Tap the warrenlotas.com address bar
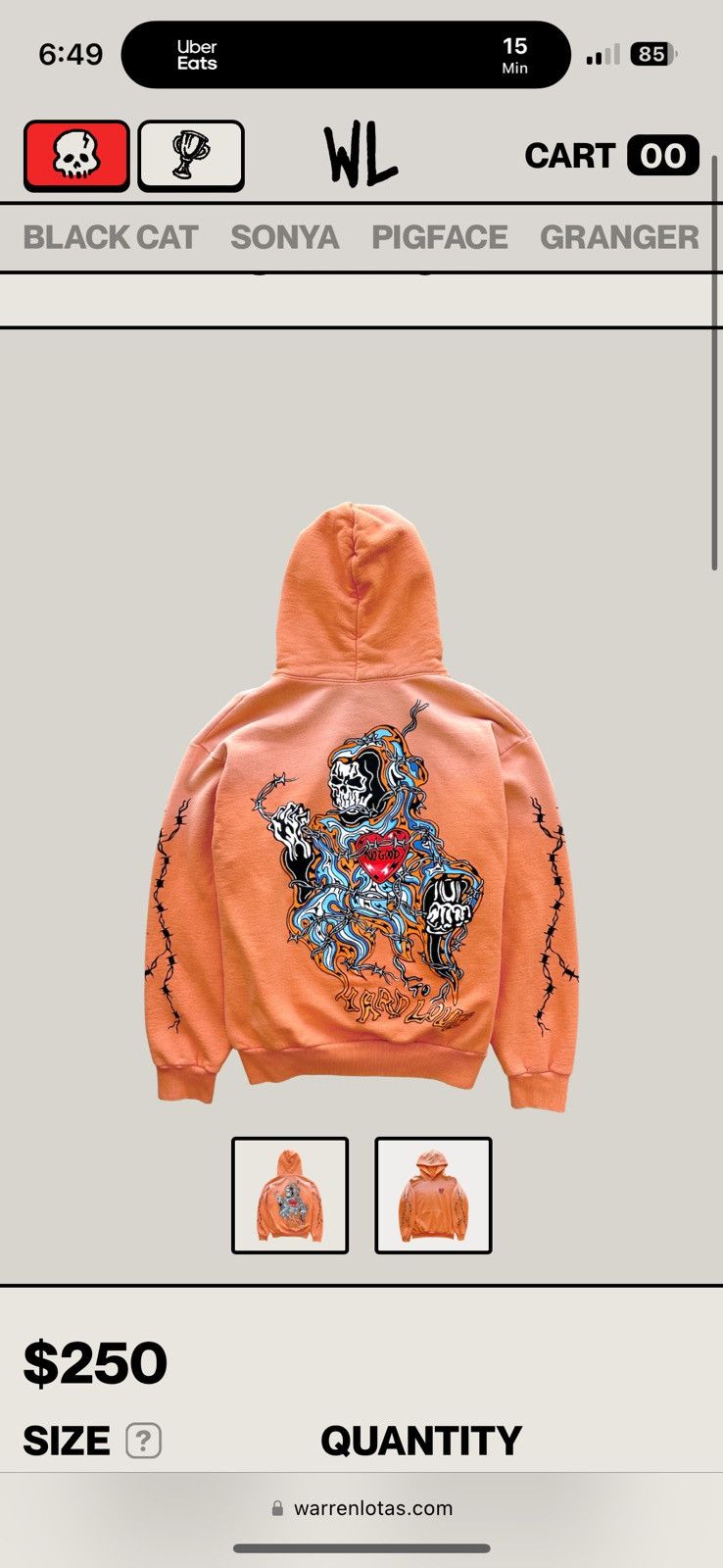Screen dimensions: 723x1568 (361, 1508)
